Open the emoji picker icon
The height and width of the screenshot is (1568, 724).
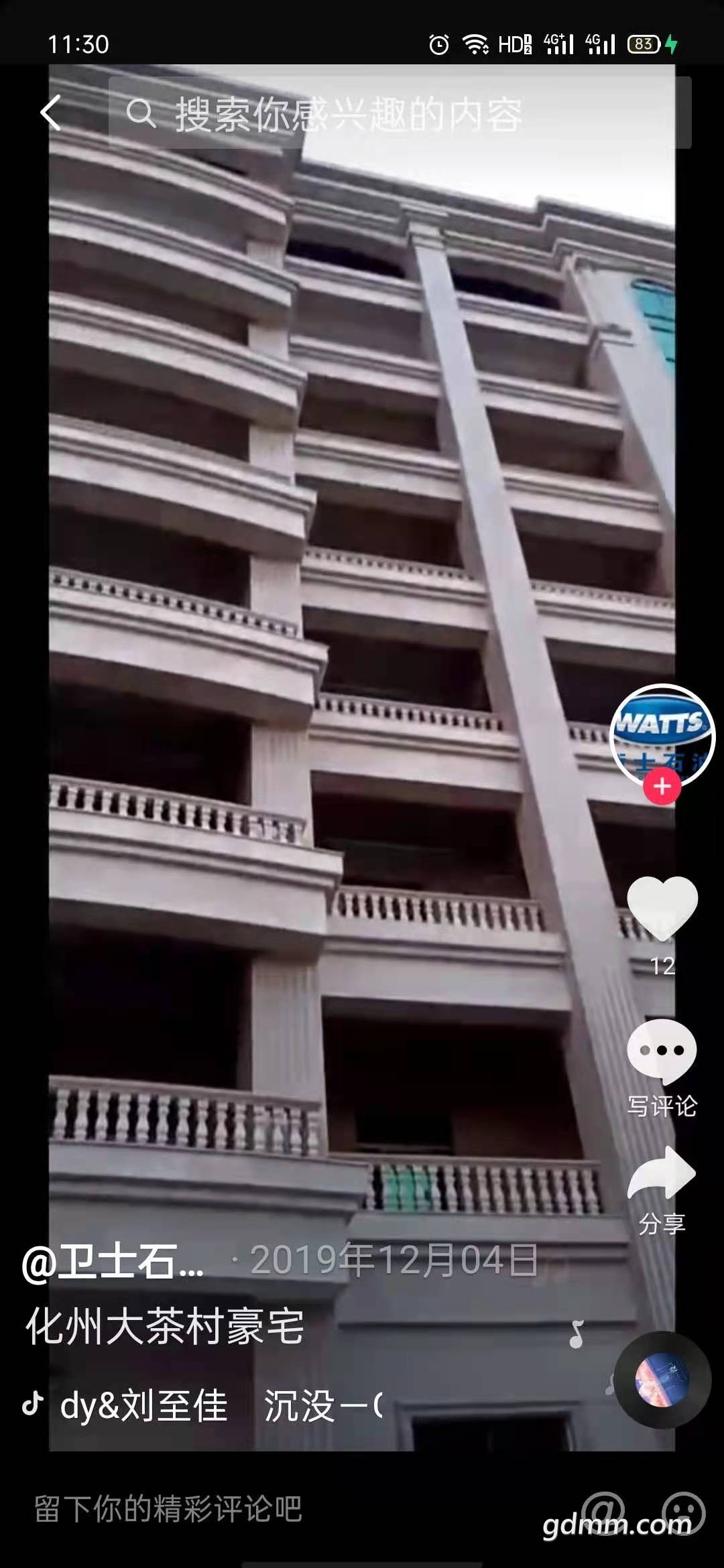point(683,1512)
